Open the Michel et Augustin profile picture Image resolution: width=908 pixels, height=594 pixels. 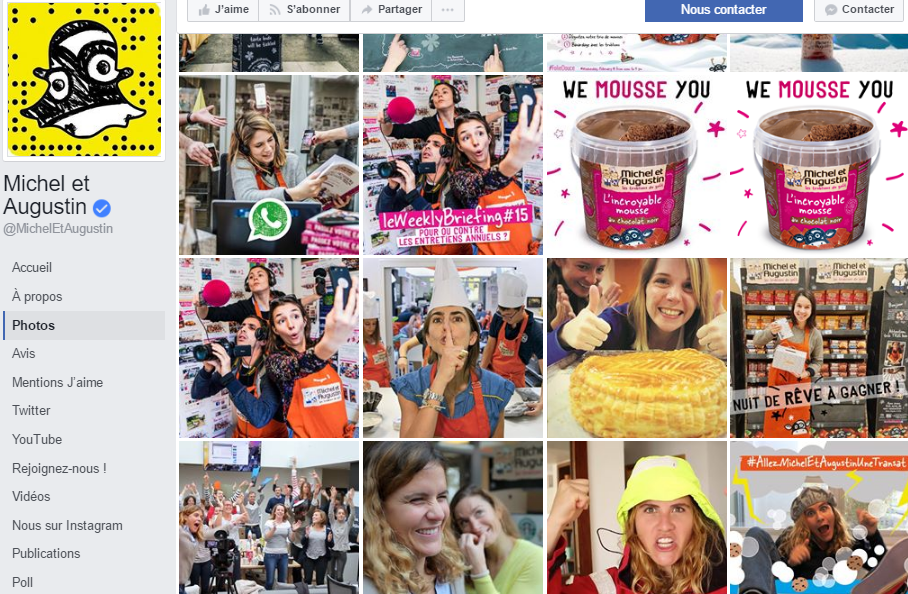click(84, 78)
